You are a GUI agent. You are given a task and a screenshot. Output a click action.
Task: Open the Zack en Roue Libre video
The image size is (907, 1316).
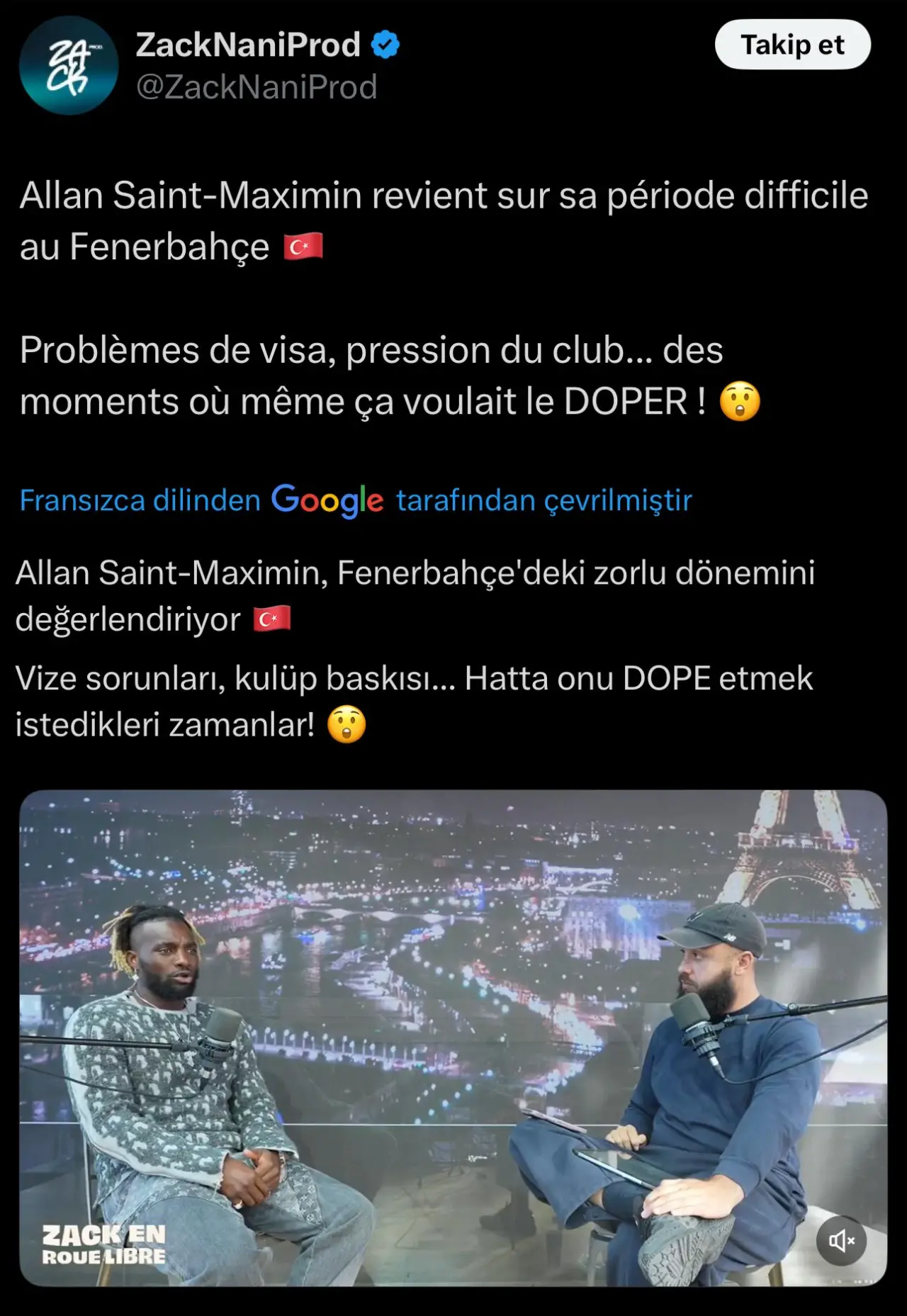(453, 1037)
